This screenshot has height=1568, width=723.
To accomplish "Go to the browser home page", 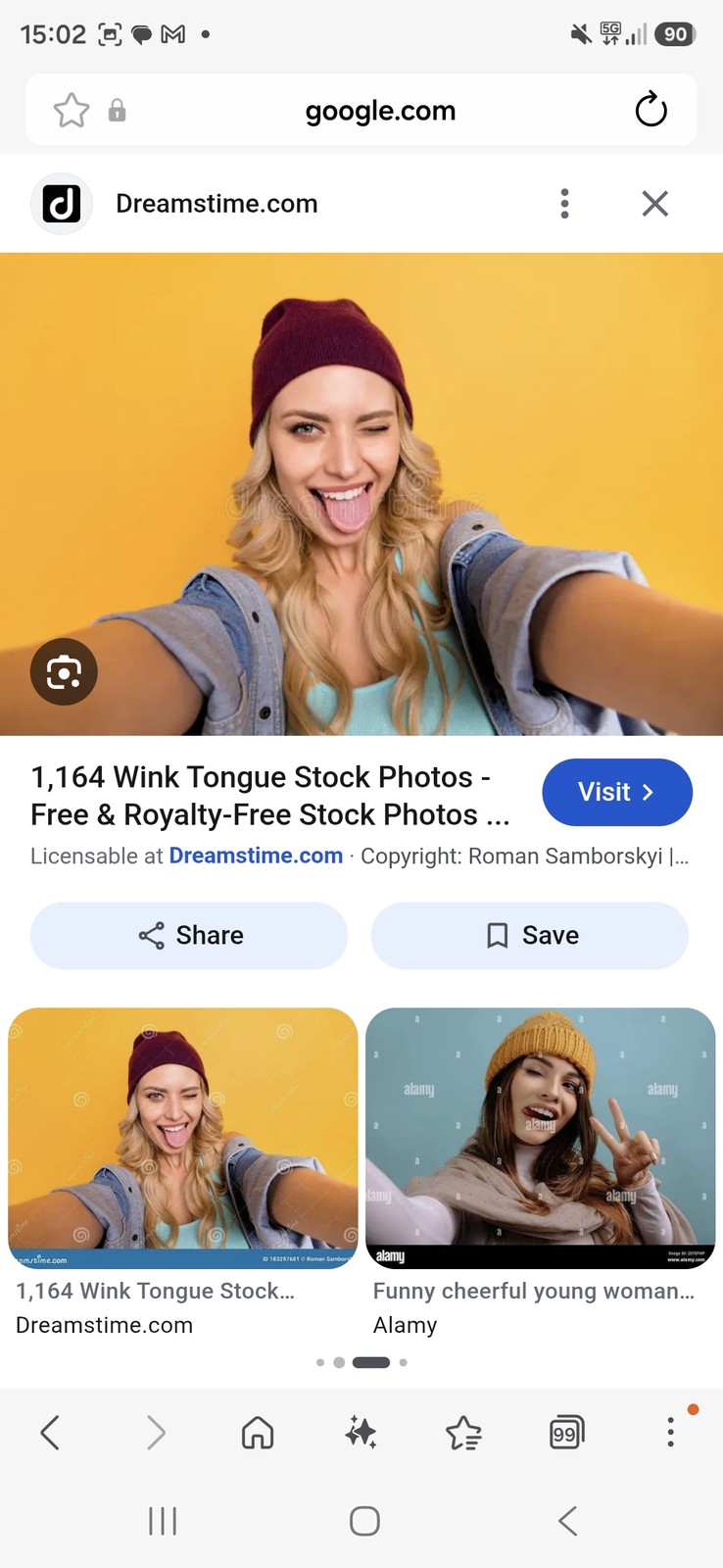I will click(258, 1433).
